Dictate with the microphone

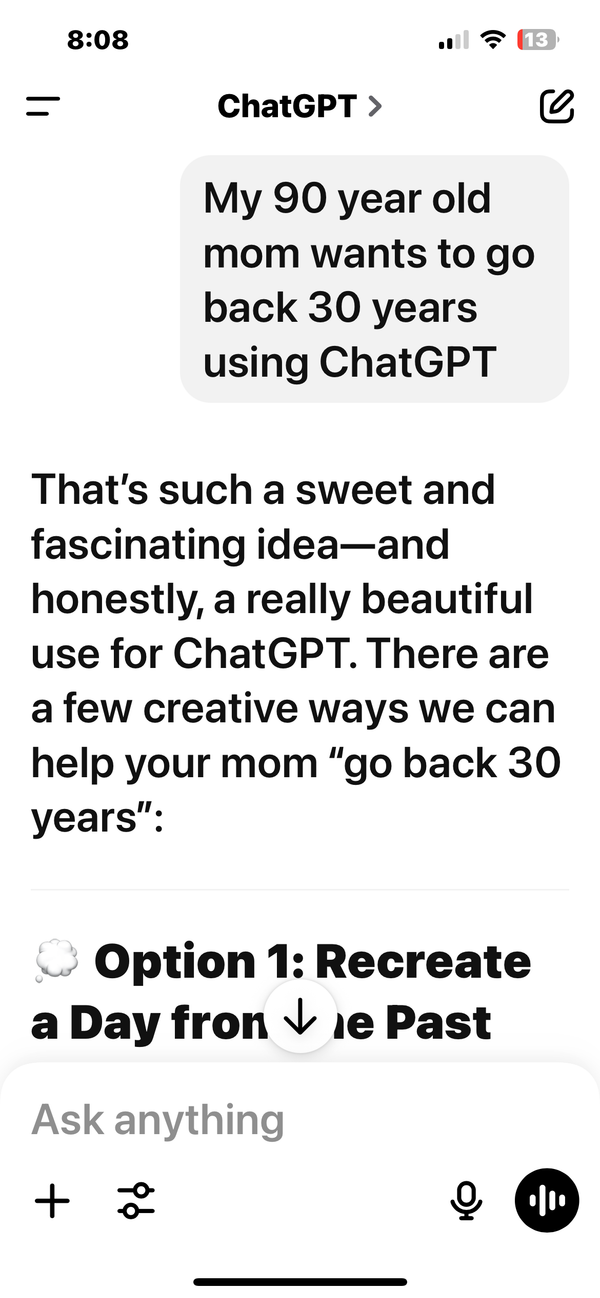coord(465,1200)
